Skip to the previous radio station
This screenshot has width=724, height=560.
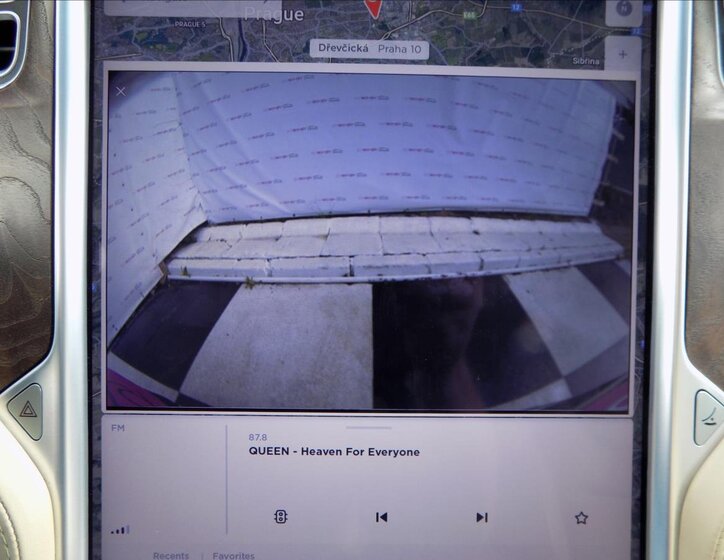tap(381, 517)
